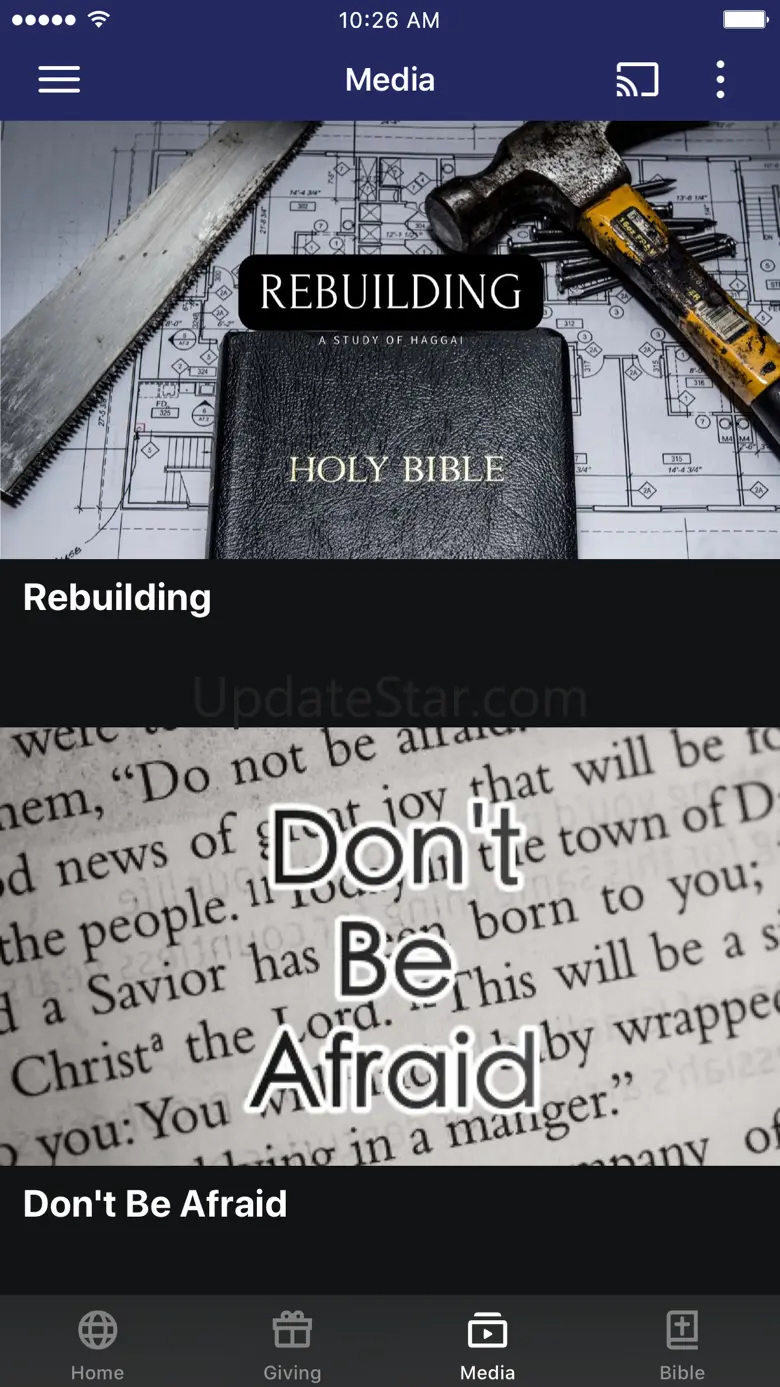
Task: Switch to the Bible tab
Action: 682,1345
